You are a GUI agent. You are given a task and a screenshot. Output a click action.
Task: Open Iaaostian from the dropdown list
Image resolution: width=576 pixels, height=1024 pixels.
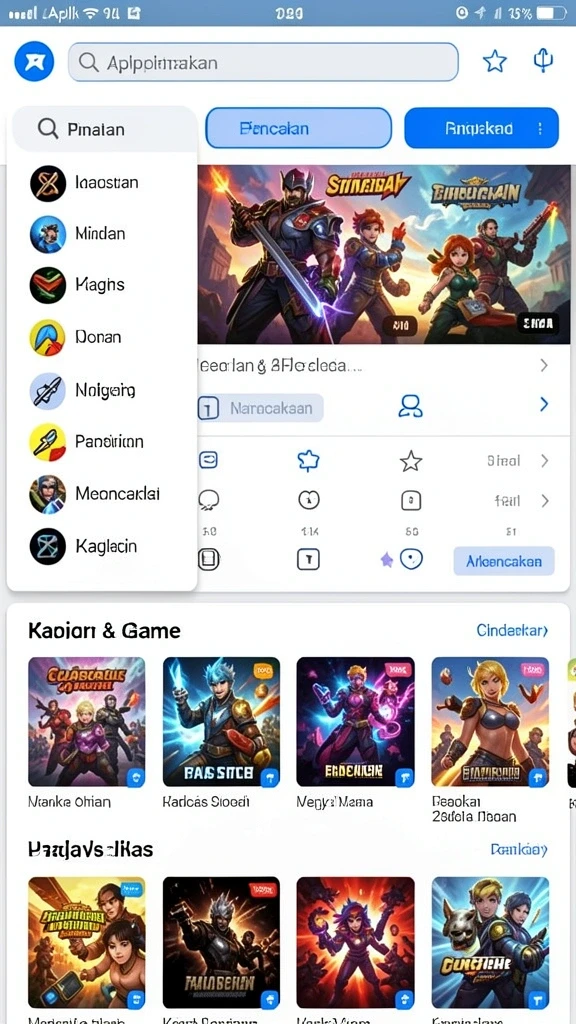point(102,182)
